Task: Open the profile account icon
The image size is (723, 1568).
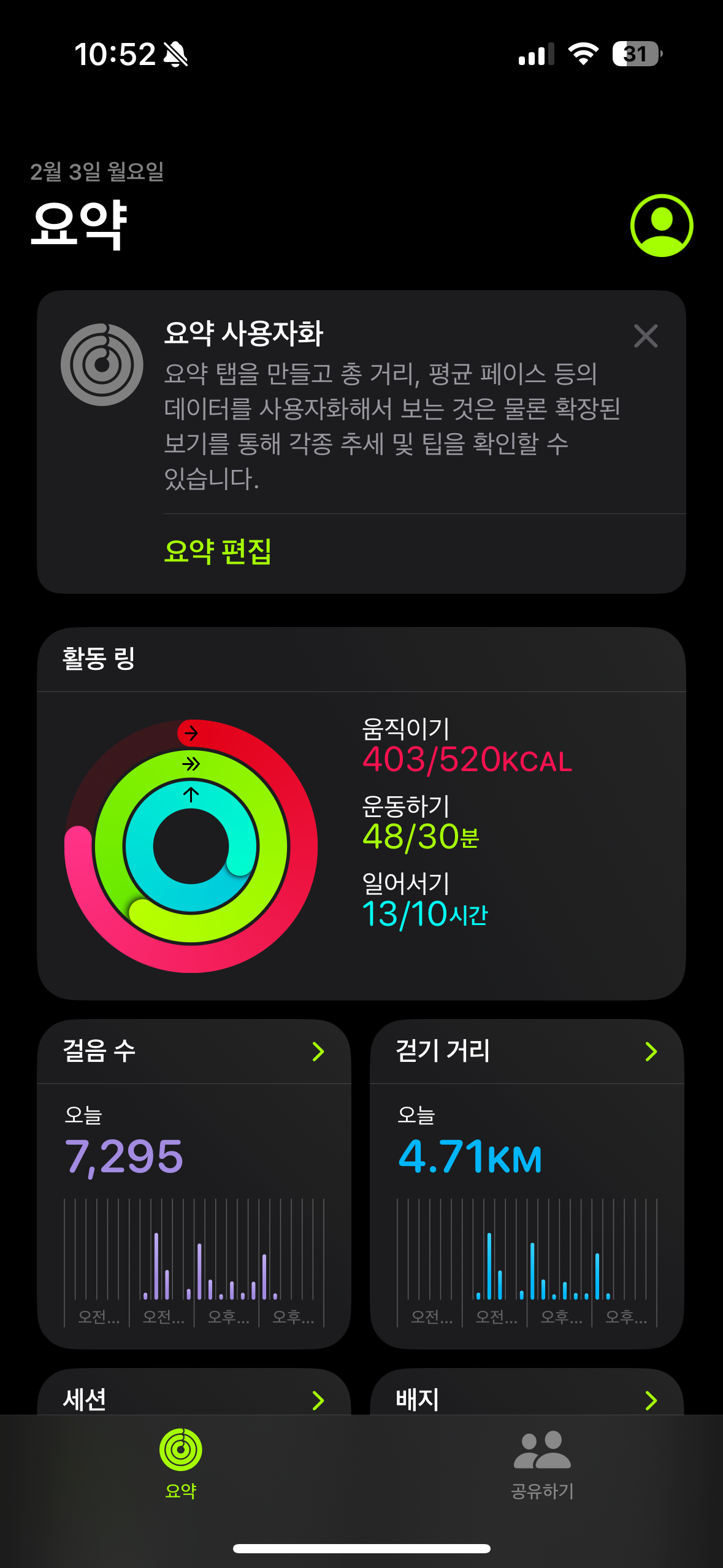Action: pyautogui.click(x=661, y=226)
